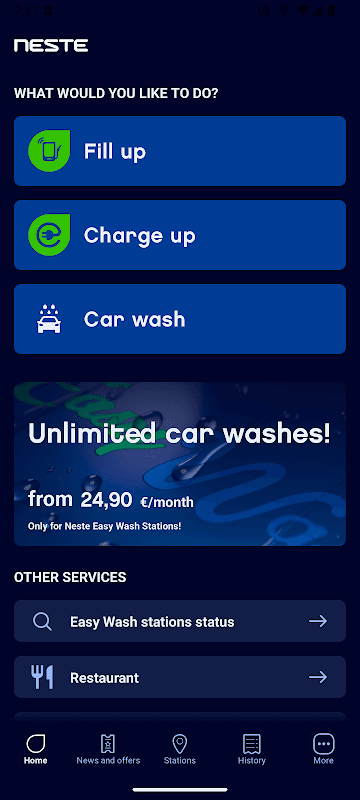Image resolution: width=360 pixels, height=800 pixels.
Task: Open the More tab
Action: point(324,749)
